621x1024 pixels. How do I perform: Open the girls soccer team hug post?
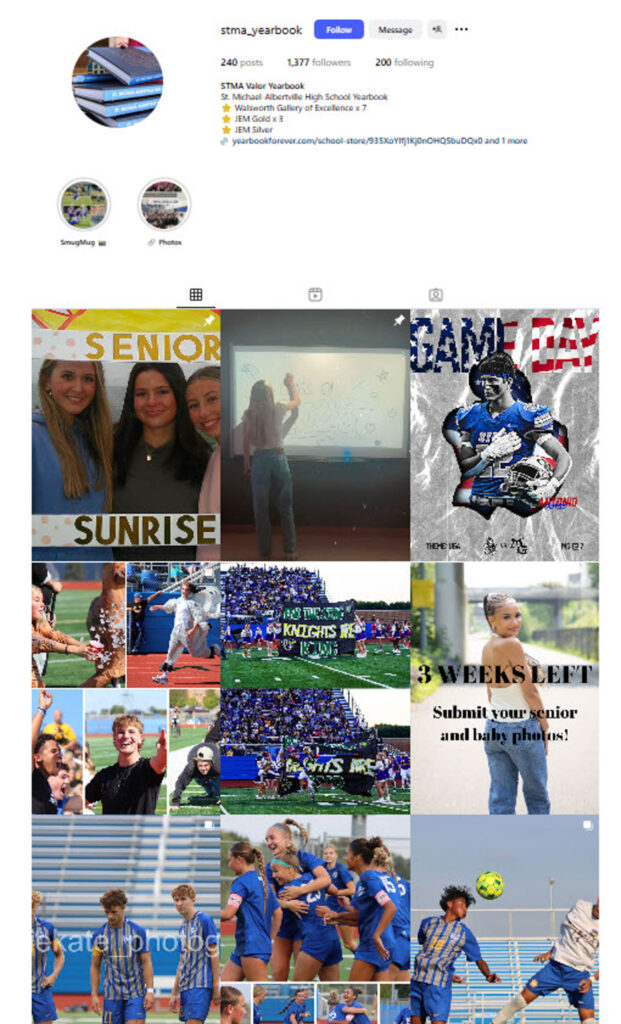pyautogui.click(x=315, y=920)
